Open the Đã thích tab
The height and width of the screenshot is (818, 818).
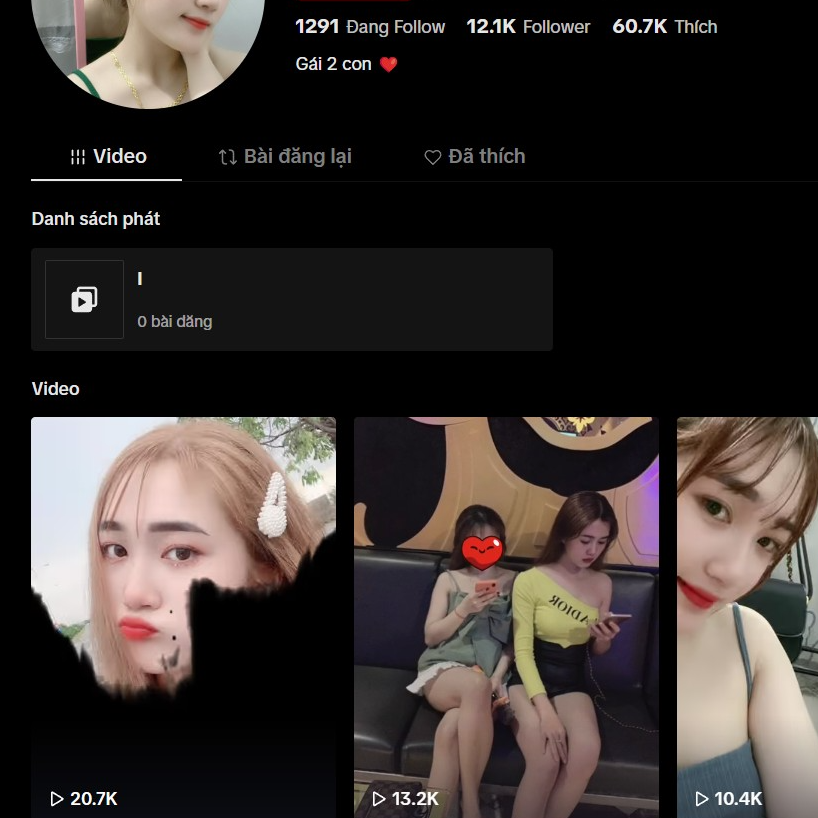pyautogui.click(x=475, y=157)
